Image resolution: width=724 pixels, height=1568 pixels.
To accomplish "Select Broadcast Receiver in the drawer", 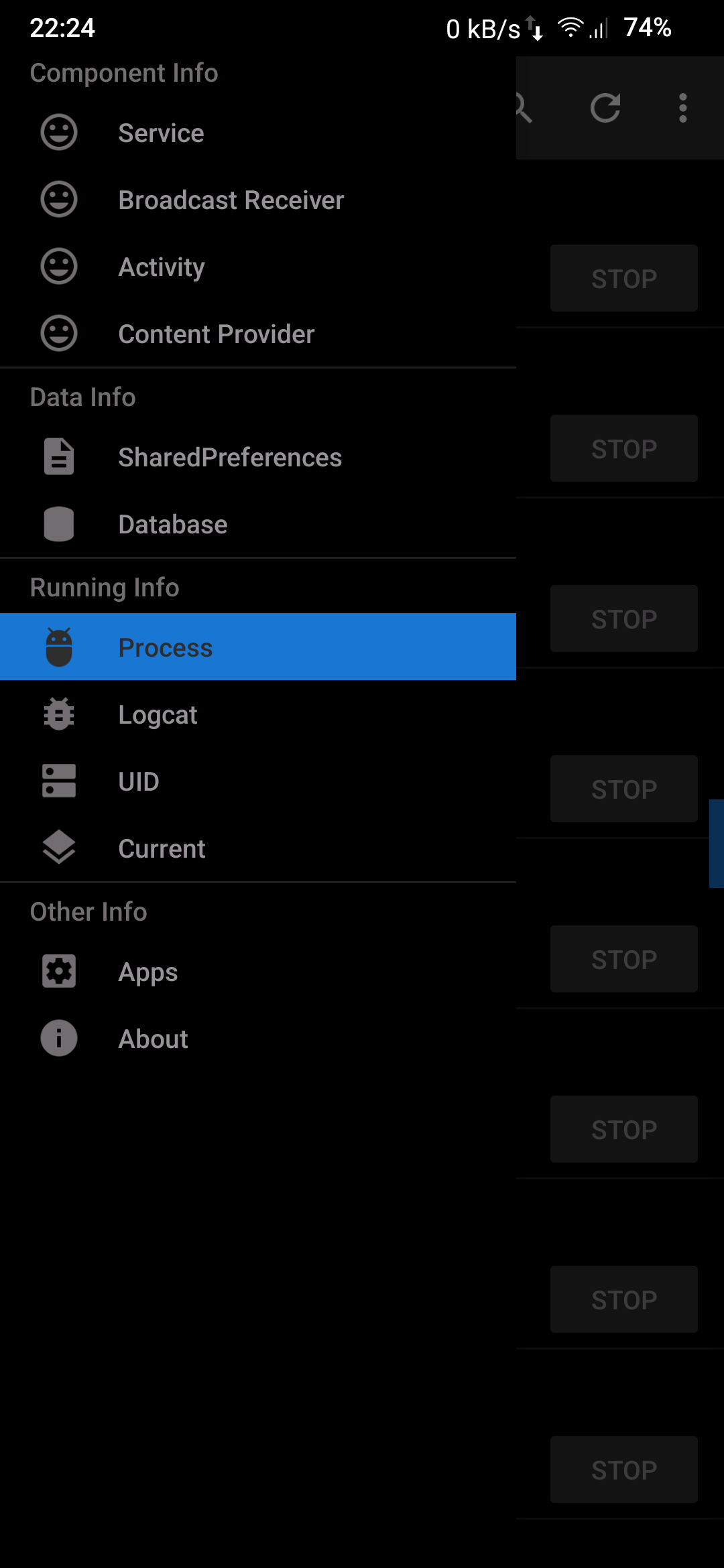I will (x=258, y=200).
